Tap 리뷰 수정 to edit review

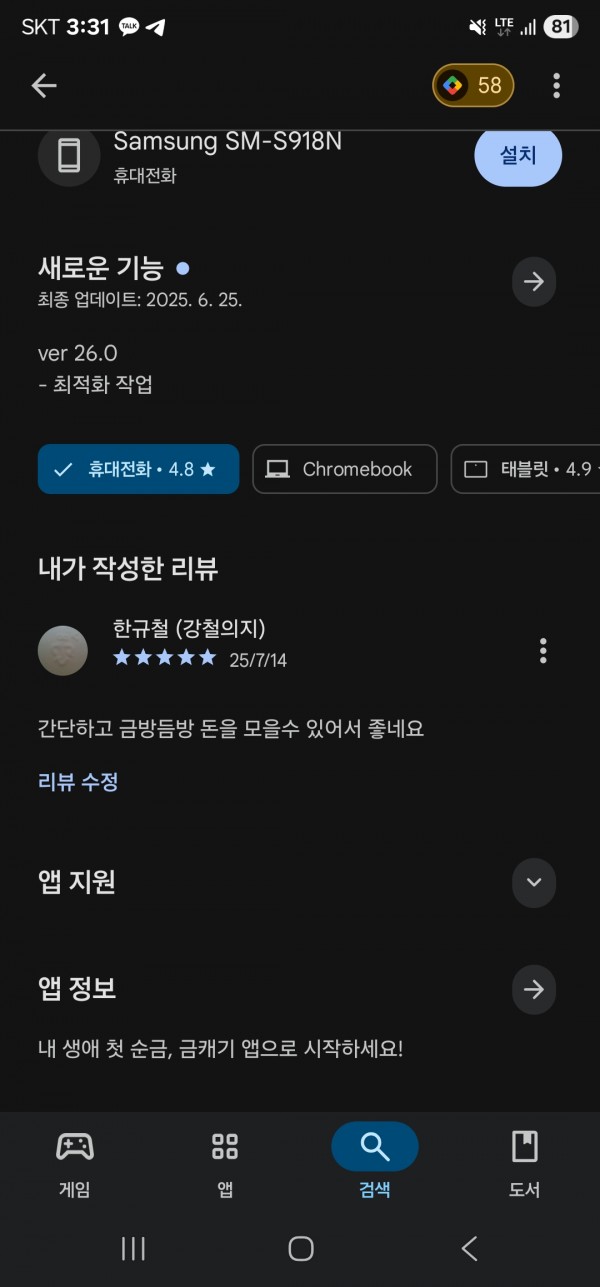click(78, 782)
